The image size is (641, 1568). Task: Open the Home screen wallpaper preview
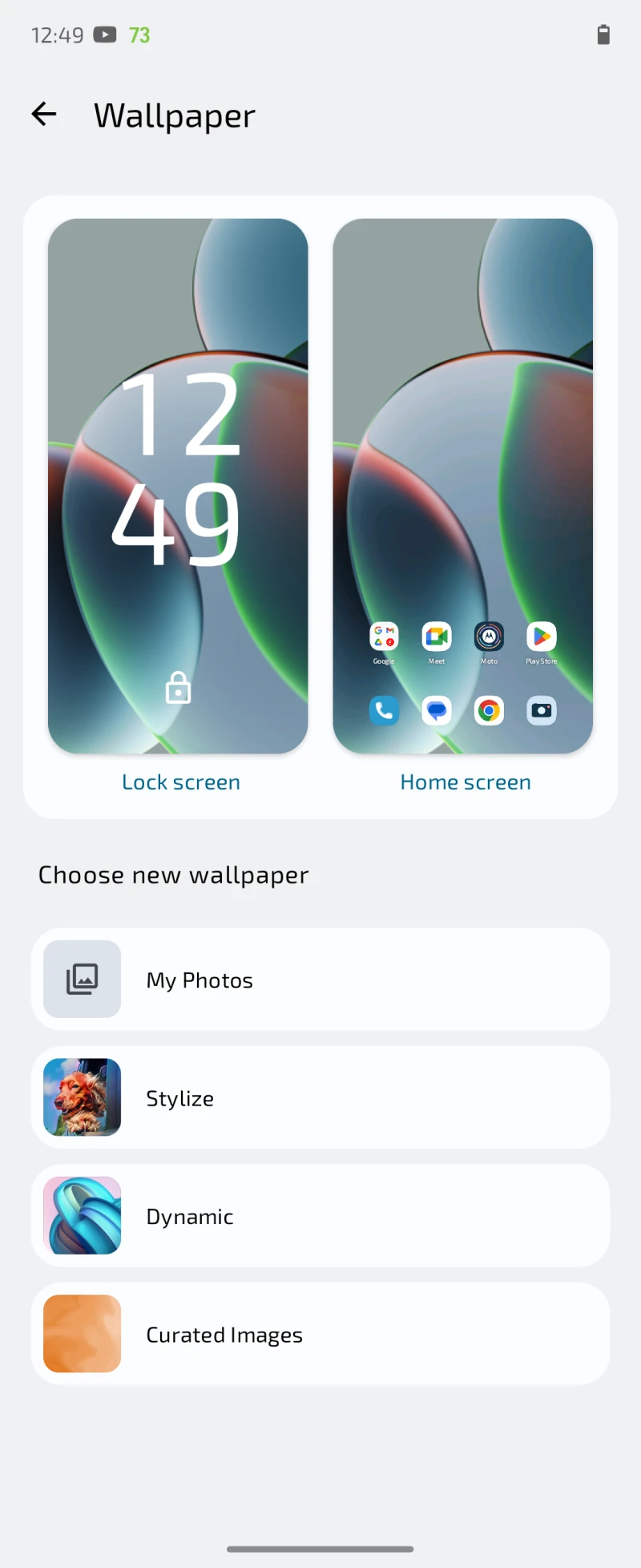[x=462, y=486]
